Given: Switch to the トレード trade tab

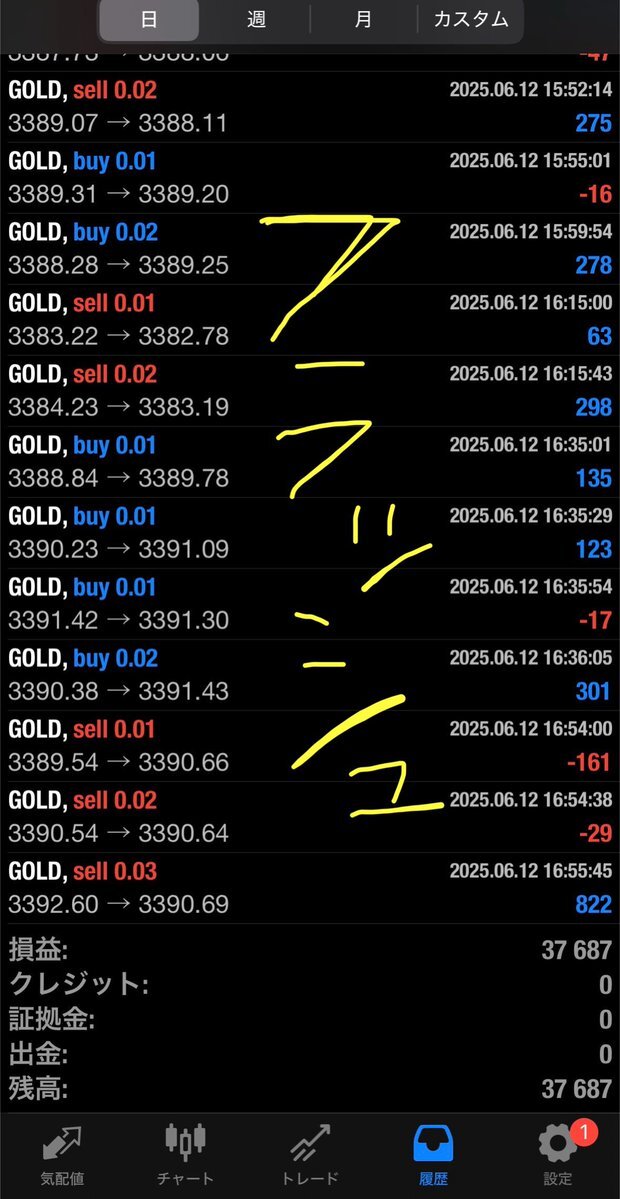Looking at the screenshot, I should click(310, 1154).
